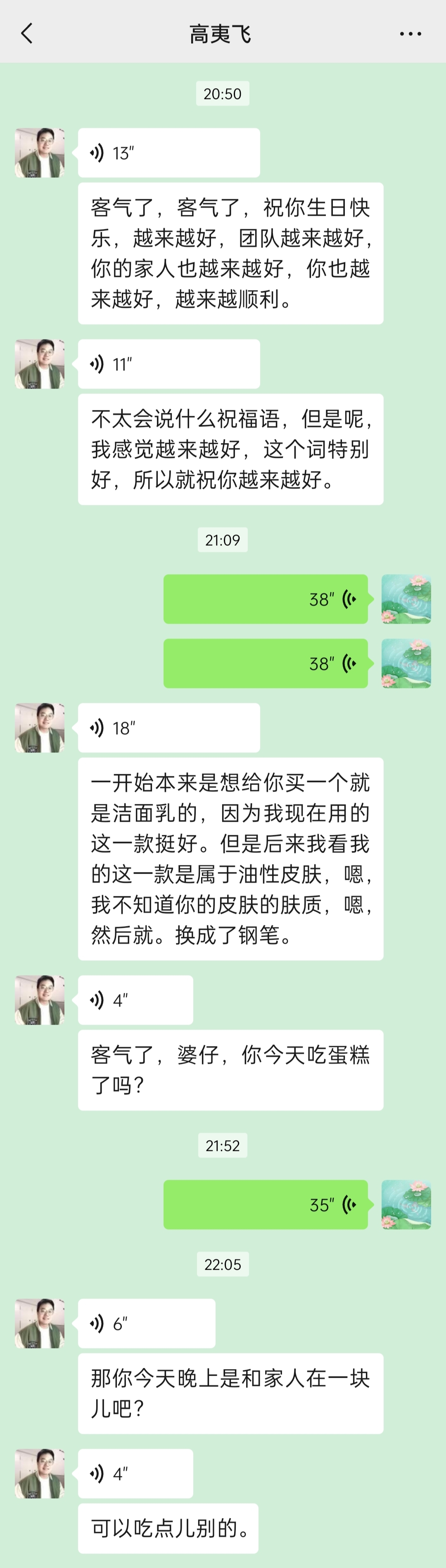Play the 6" voice message
Image resolution: width=446 pixels, height=1568 pixels.
pos(146,1324)
